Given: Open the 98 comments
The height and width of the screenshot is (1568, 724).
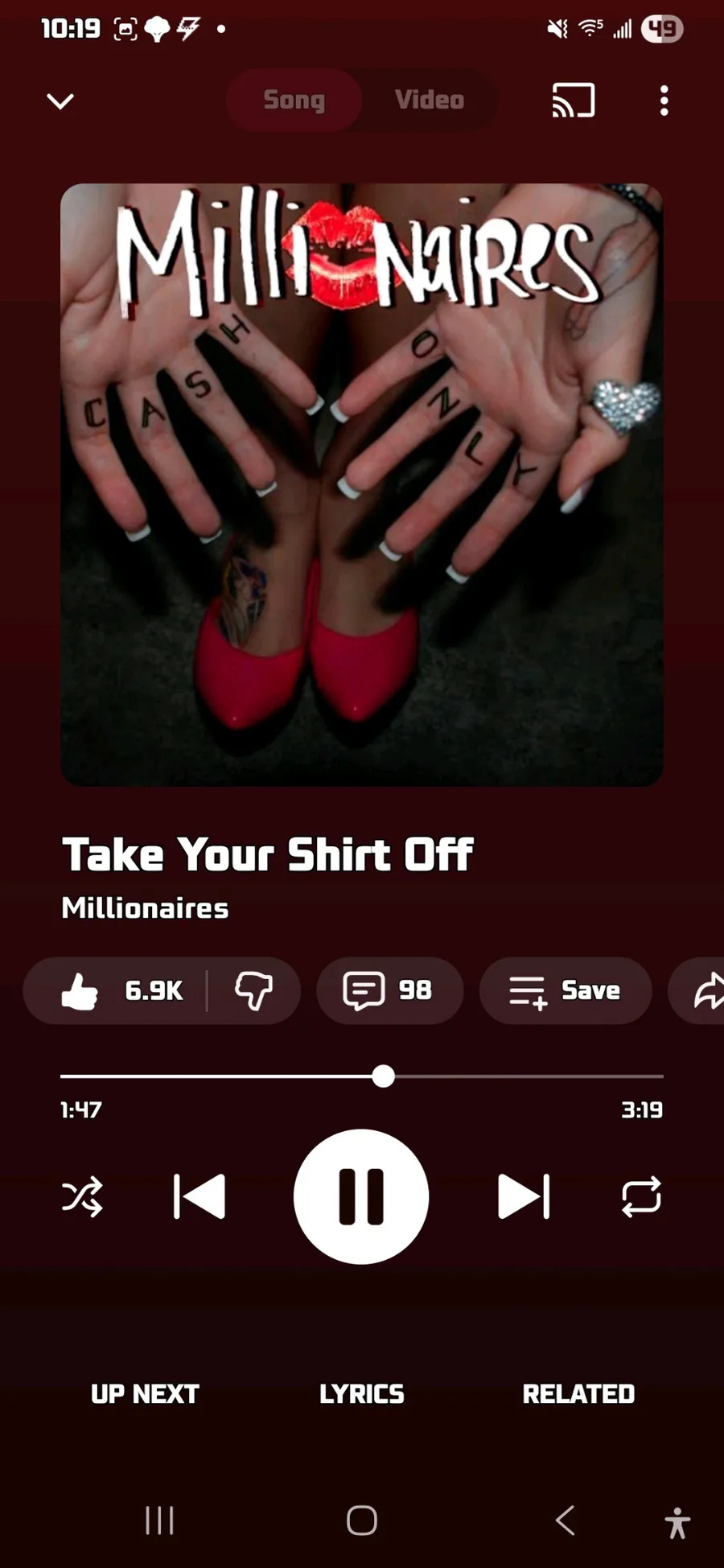Looking at the screenshot, I should click(389, 990).
